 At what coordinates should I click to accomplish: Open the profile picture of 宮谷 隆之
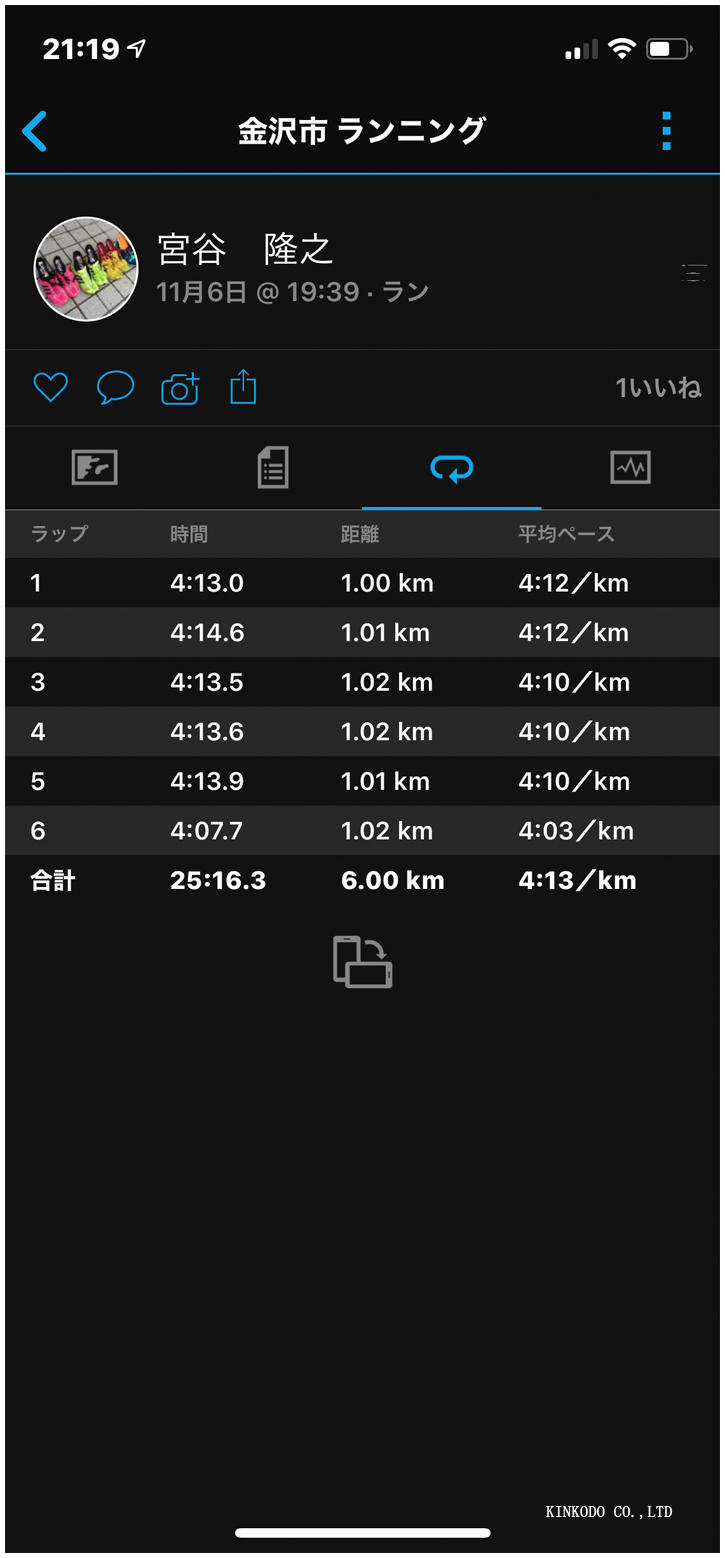point(86,269)
